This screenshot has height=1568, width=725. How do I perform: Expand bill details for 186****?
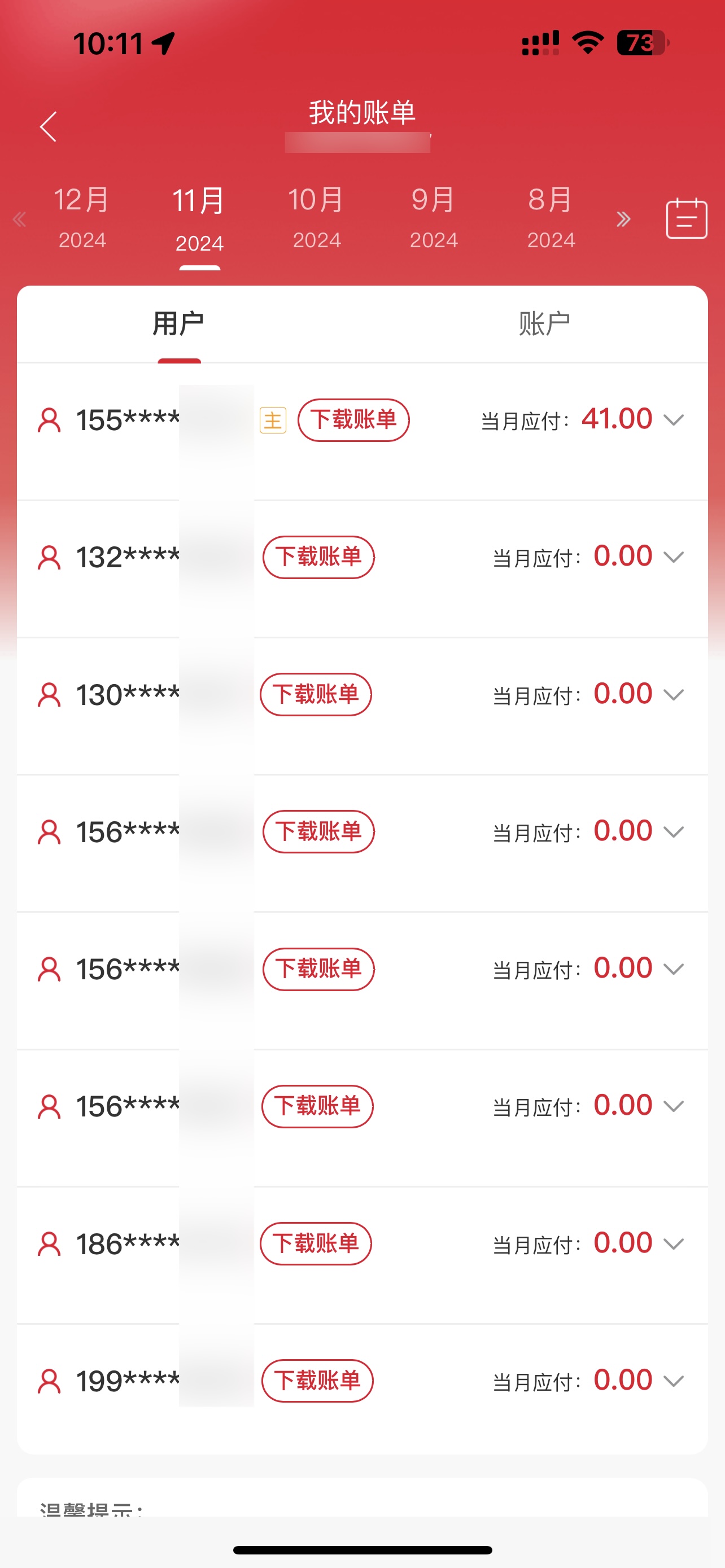(673, 1243)
